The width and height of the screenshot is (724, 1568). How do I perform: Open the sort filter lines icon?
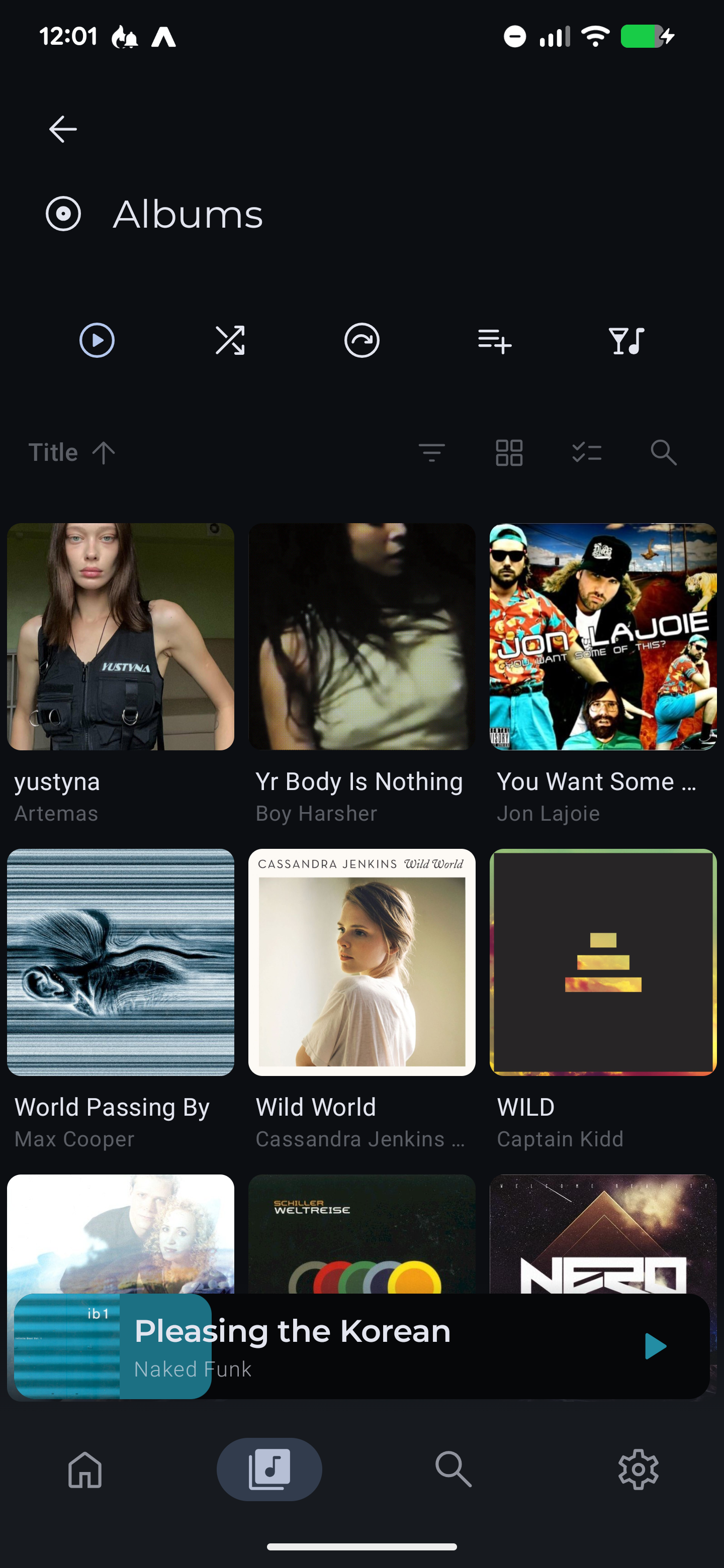432,453
